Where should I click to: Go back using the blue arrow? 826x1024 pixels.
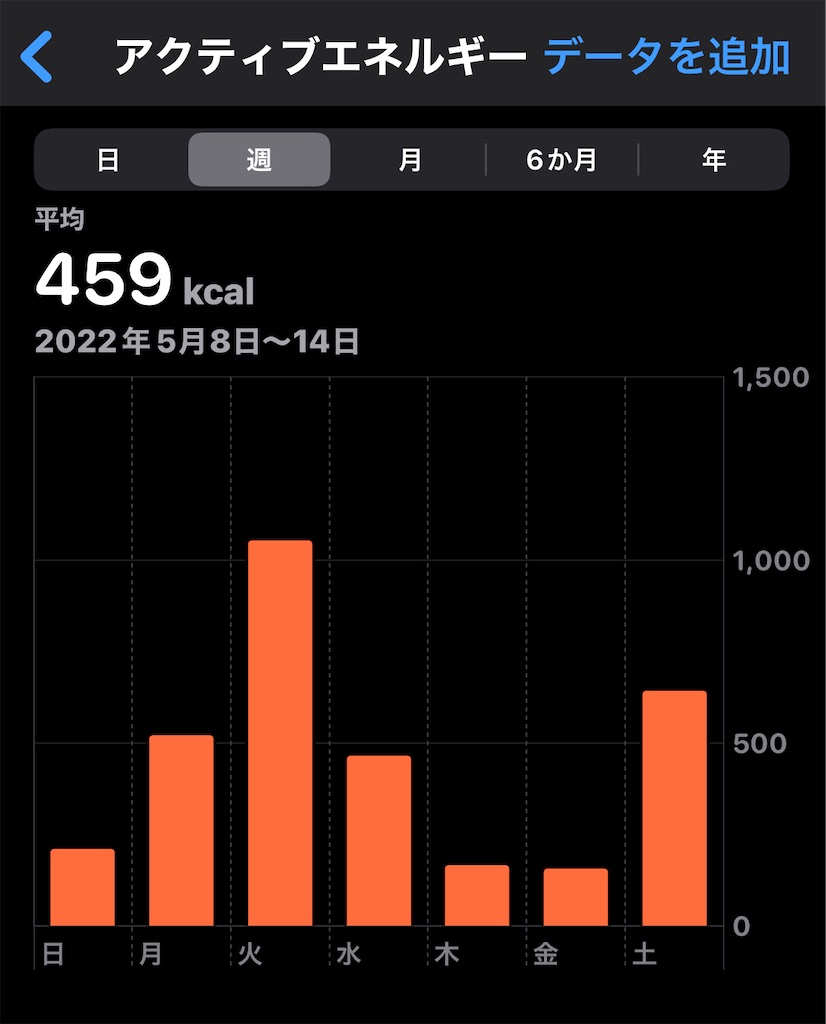(x=37, y=57)
